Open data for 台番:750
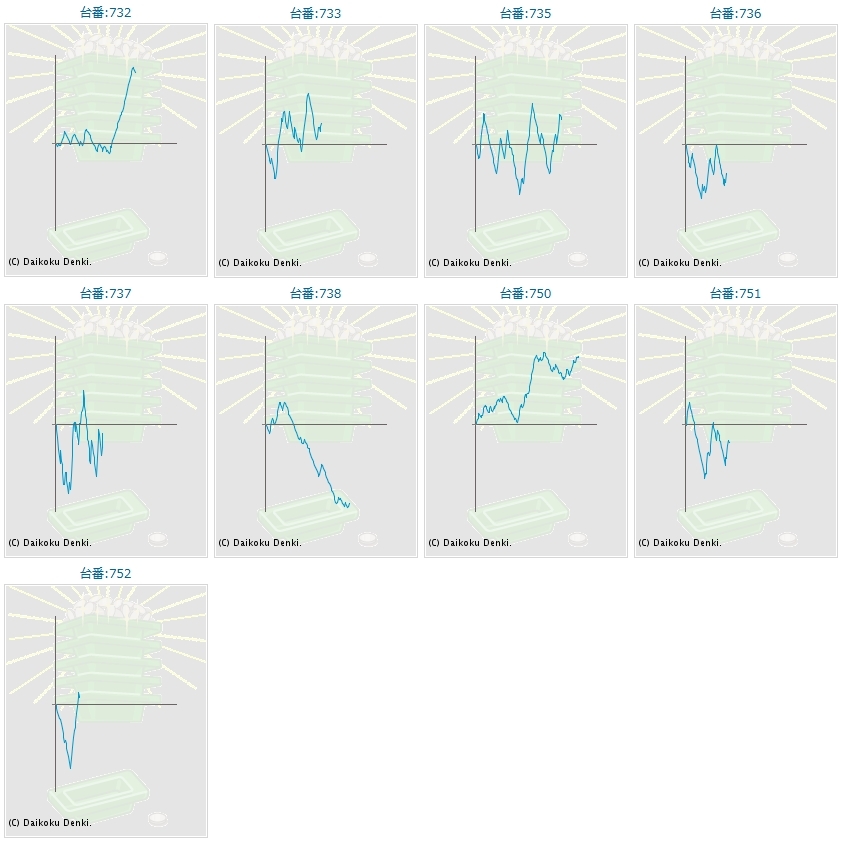 point(525,293)
